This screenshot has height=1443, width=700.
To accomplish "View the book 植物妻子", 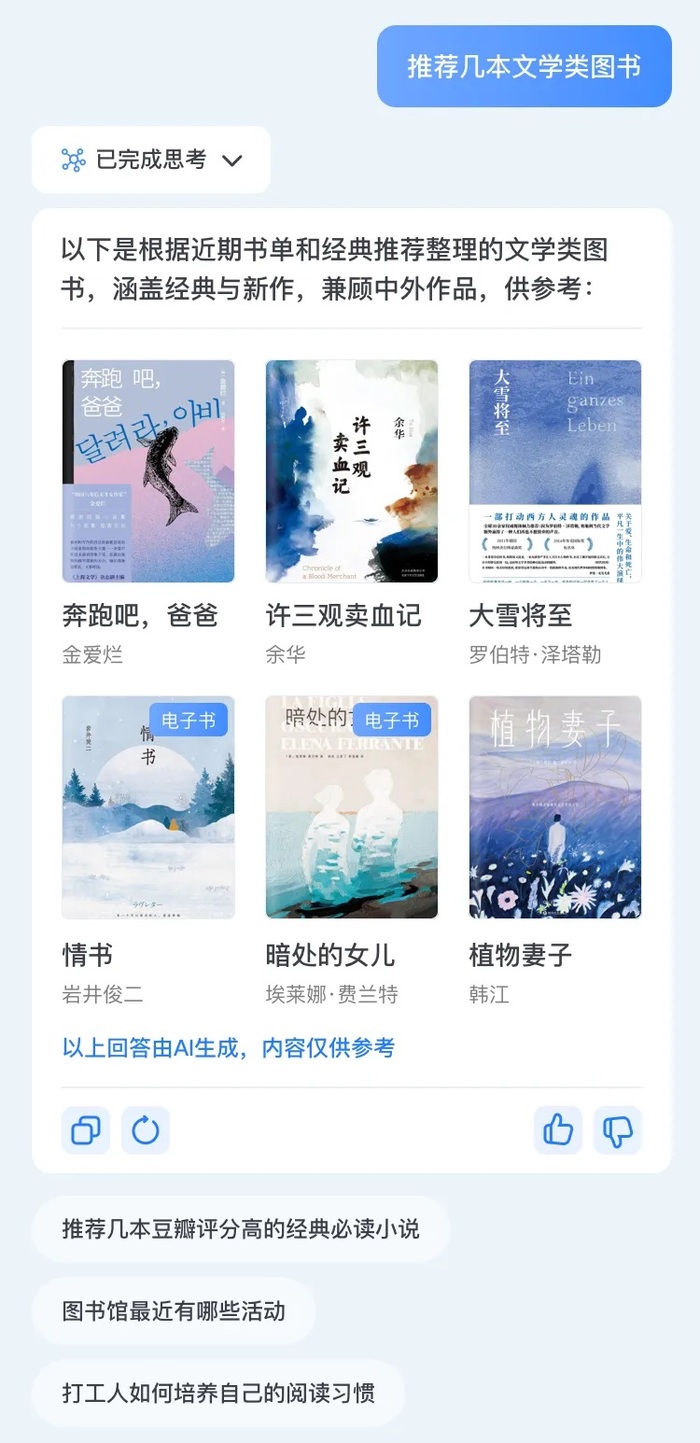I will pos(555,807).
